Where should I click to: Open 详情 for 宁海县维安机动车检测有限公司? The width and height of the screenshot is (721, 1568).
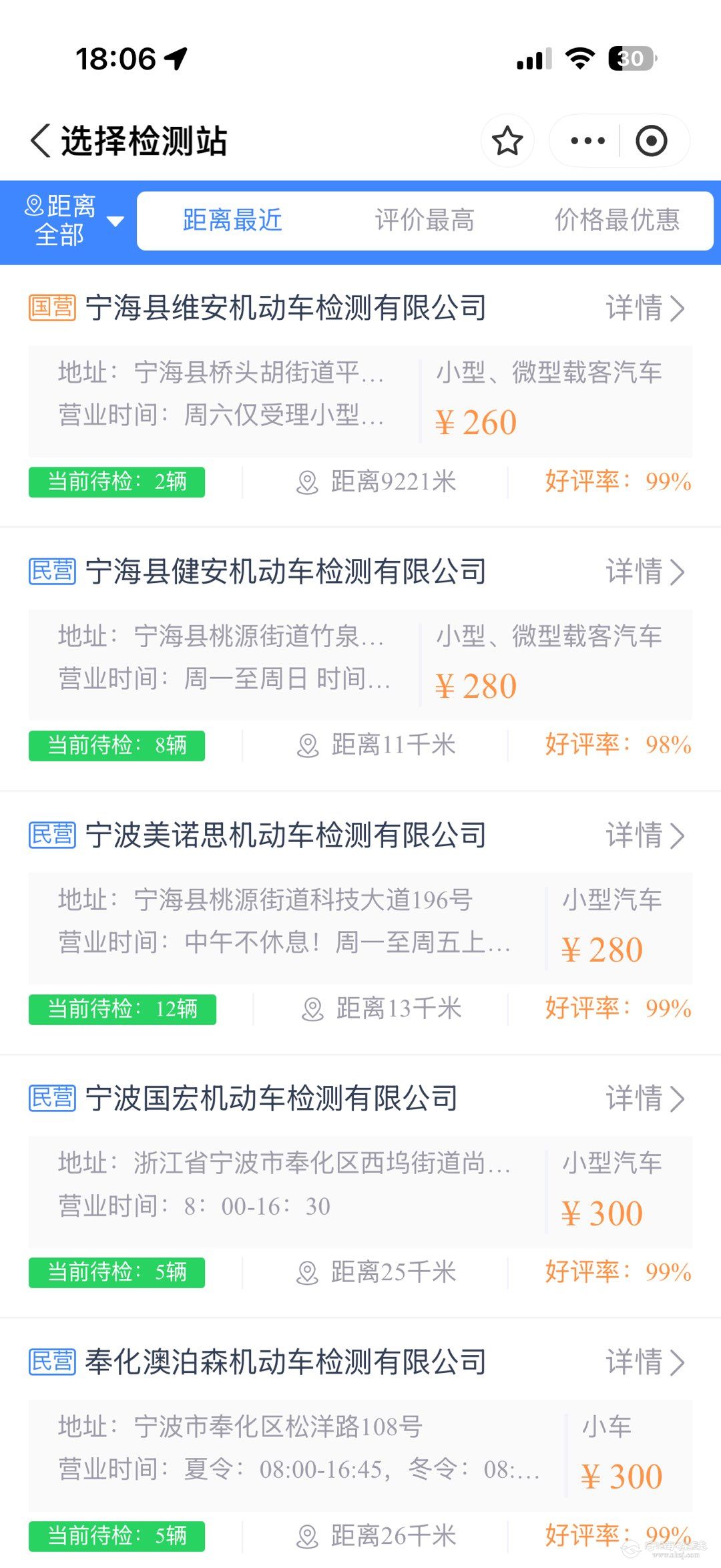coord(644,309)
